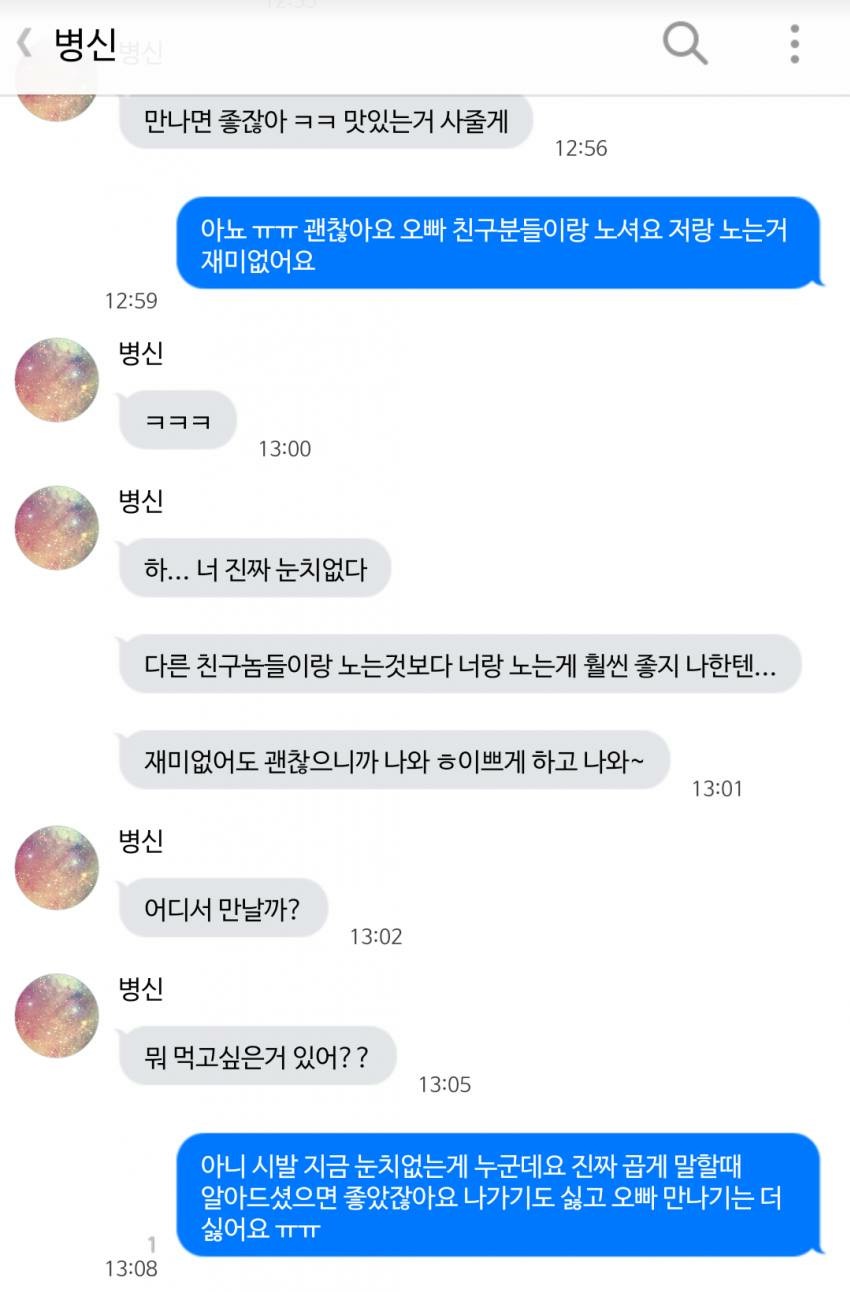
Task: Search within this conversation
Action: point(685,44)
